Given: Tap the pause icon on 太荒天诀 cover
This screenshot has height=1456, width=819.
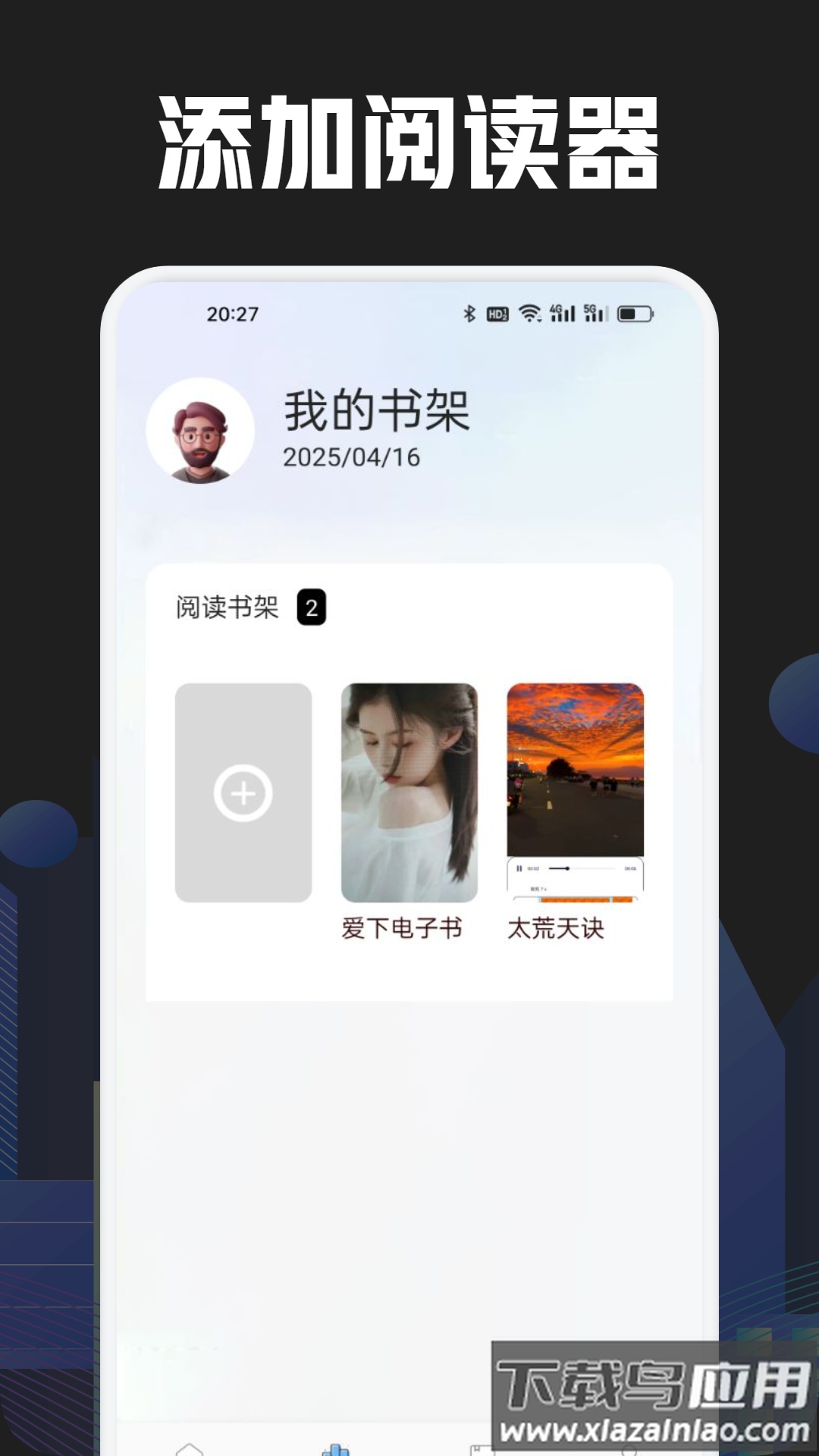Looking at the screenshot, I should pyautogui.click(x=519, y=868).
